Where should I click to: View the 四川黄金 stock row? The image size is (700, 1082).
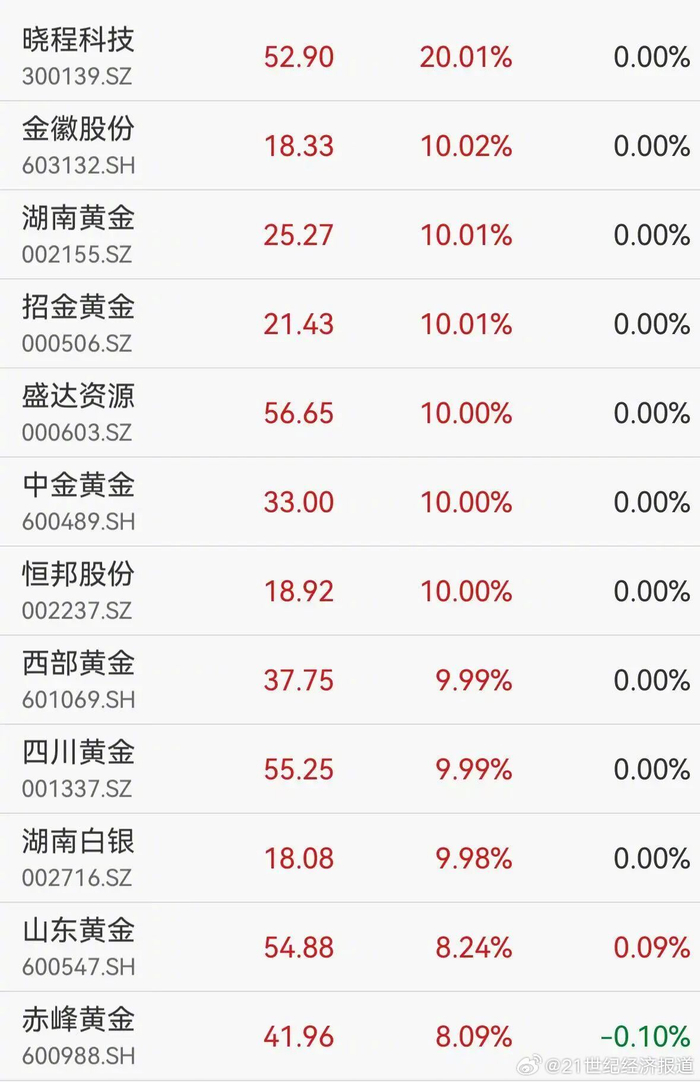tap(350, 769)
